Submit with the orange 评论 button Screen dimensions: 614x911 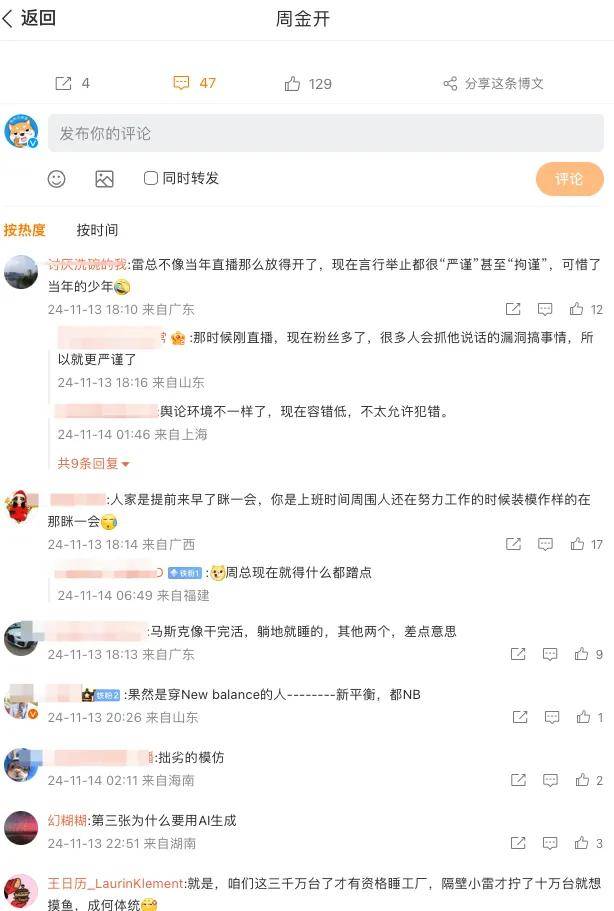point(569,179)
